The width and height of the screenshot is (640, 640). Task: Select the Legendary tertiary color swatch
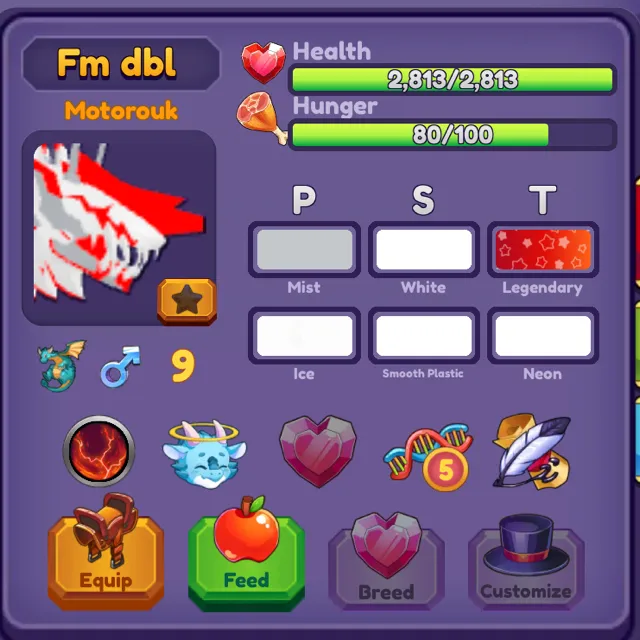(x=542, y=250)
